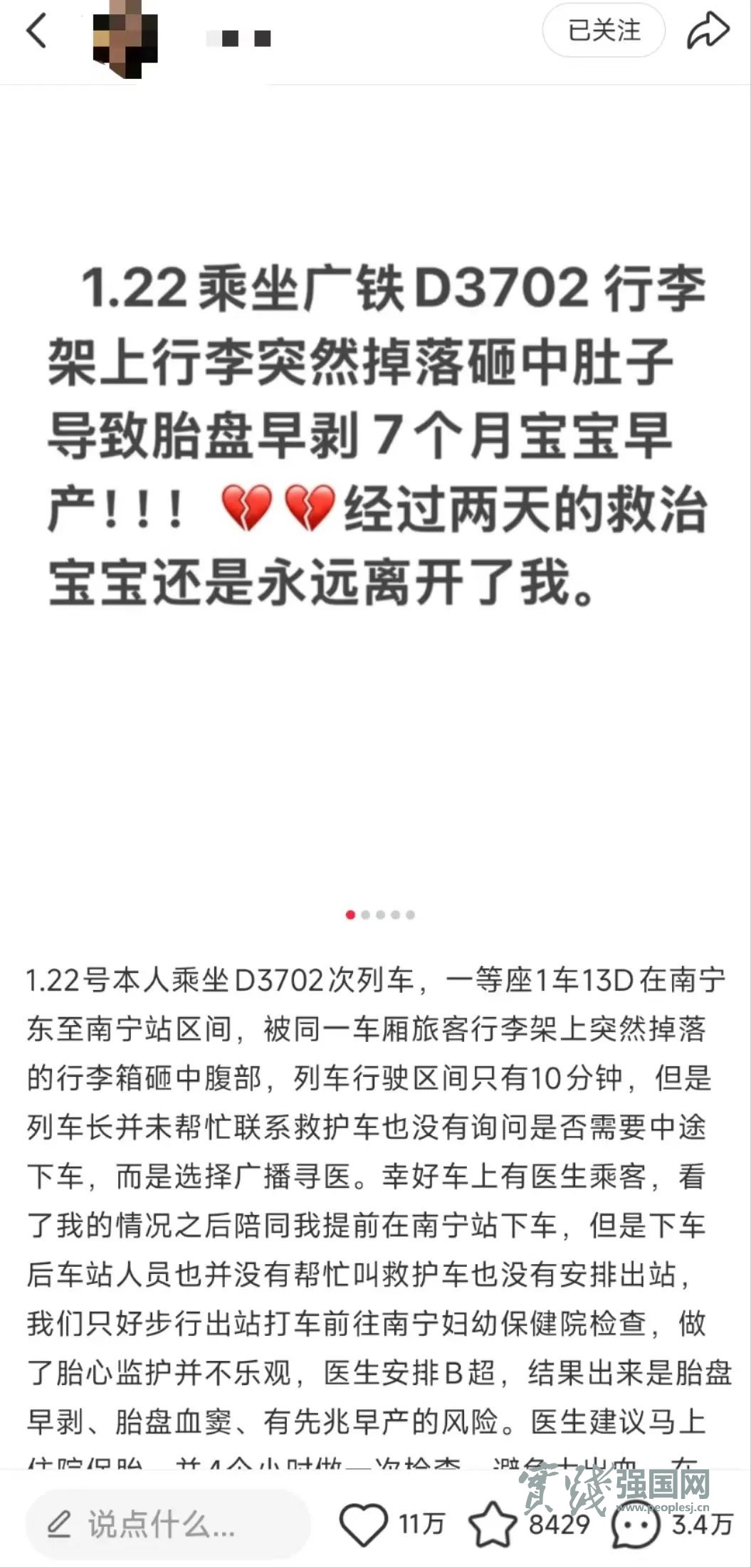
Task: Go back using the top-left arrow
Action: click(36, 32)
